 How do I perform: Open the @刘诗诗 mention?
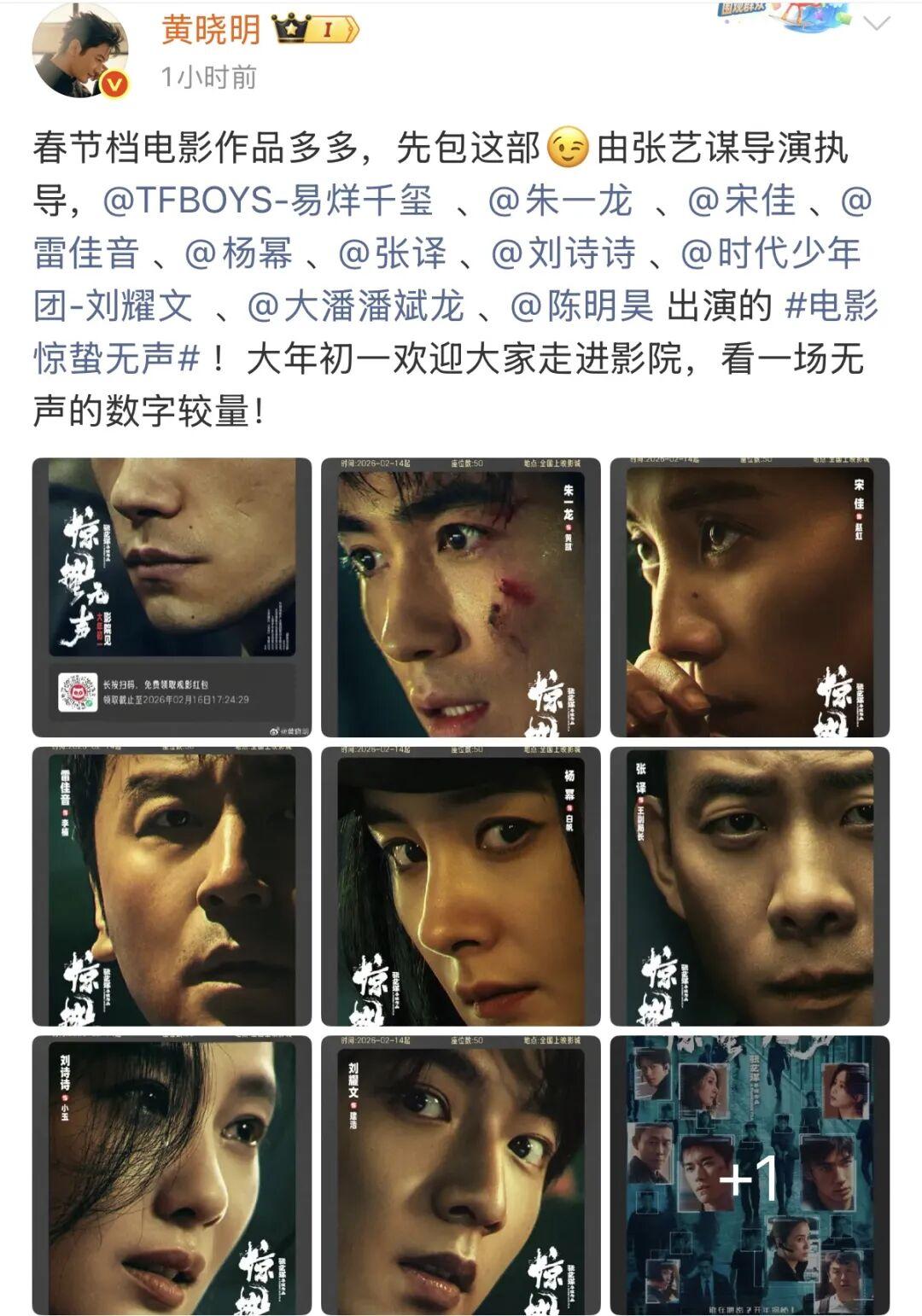(563, 254)
